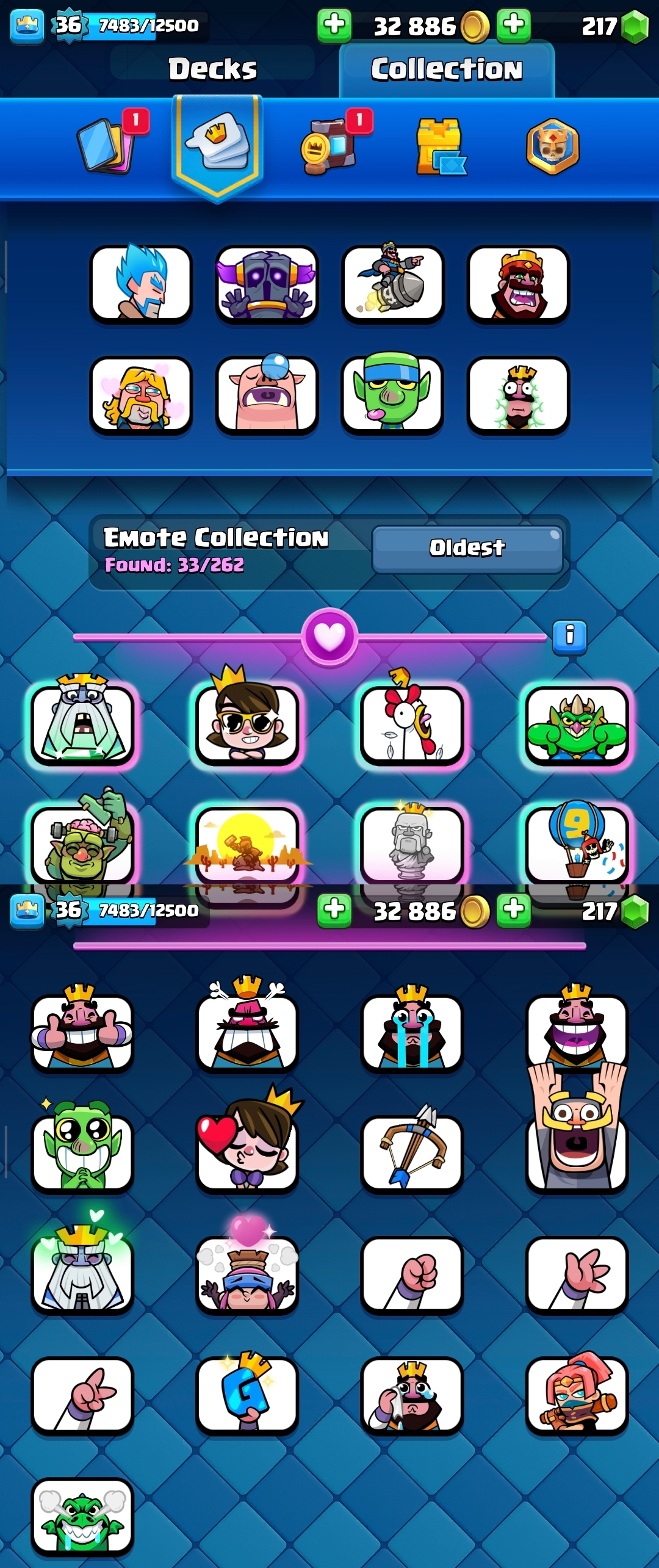Open the info button beside the heart divider
This screenshot has height=1568, width=659.
pos(569,637)
